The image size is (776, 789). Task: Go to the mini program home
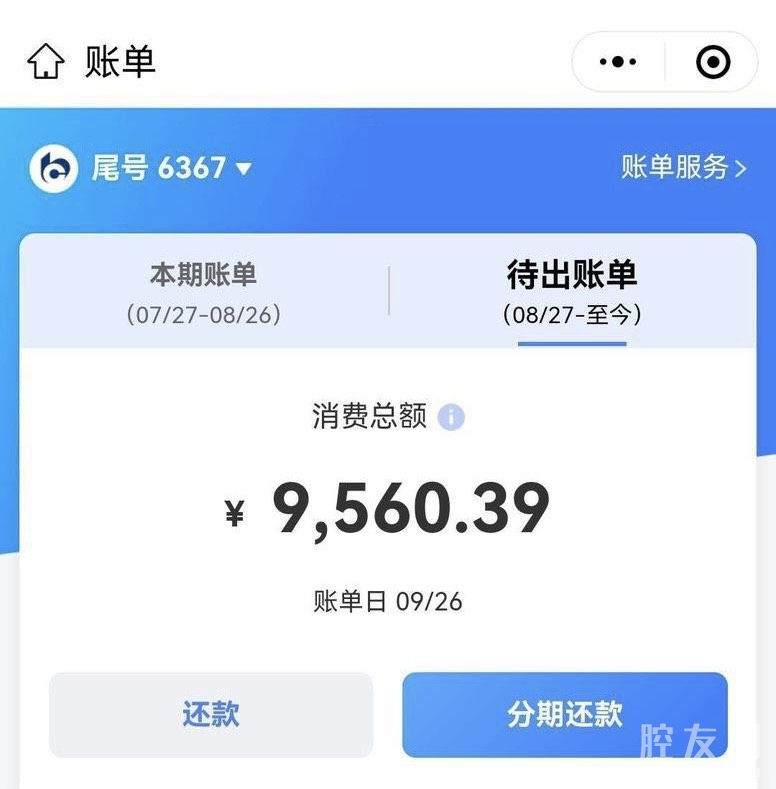tap(45, 62)
